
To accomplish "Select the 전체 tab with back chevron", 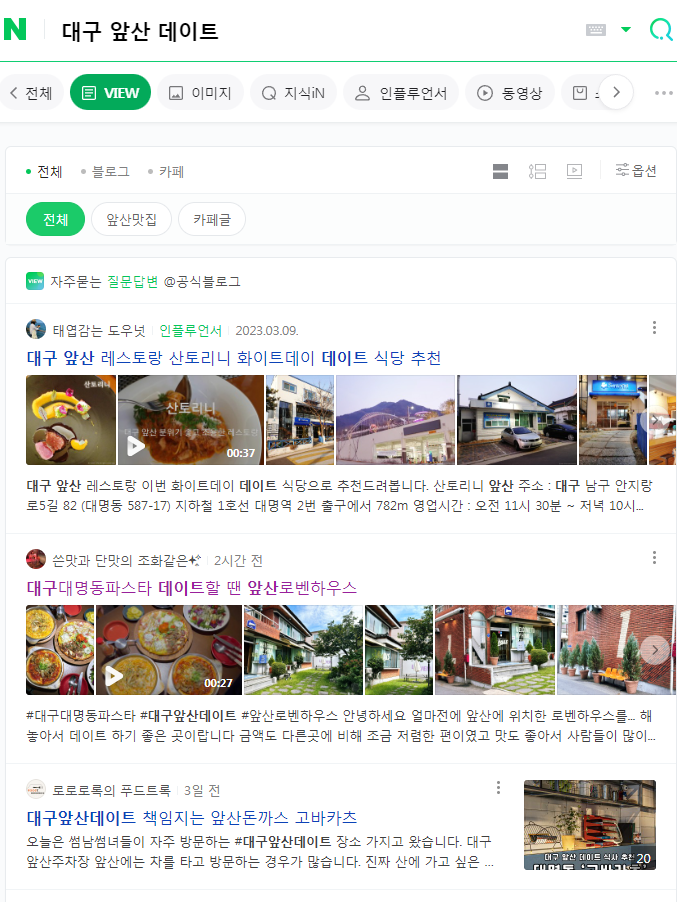I will tap(31, 93).
